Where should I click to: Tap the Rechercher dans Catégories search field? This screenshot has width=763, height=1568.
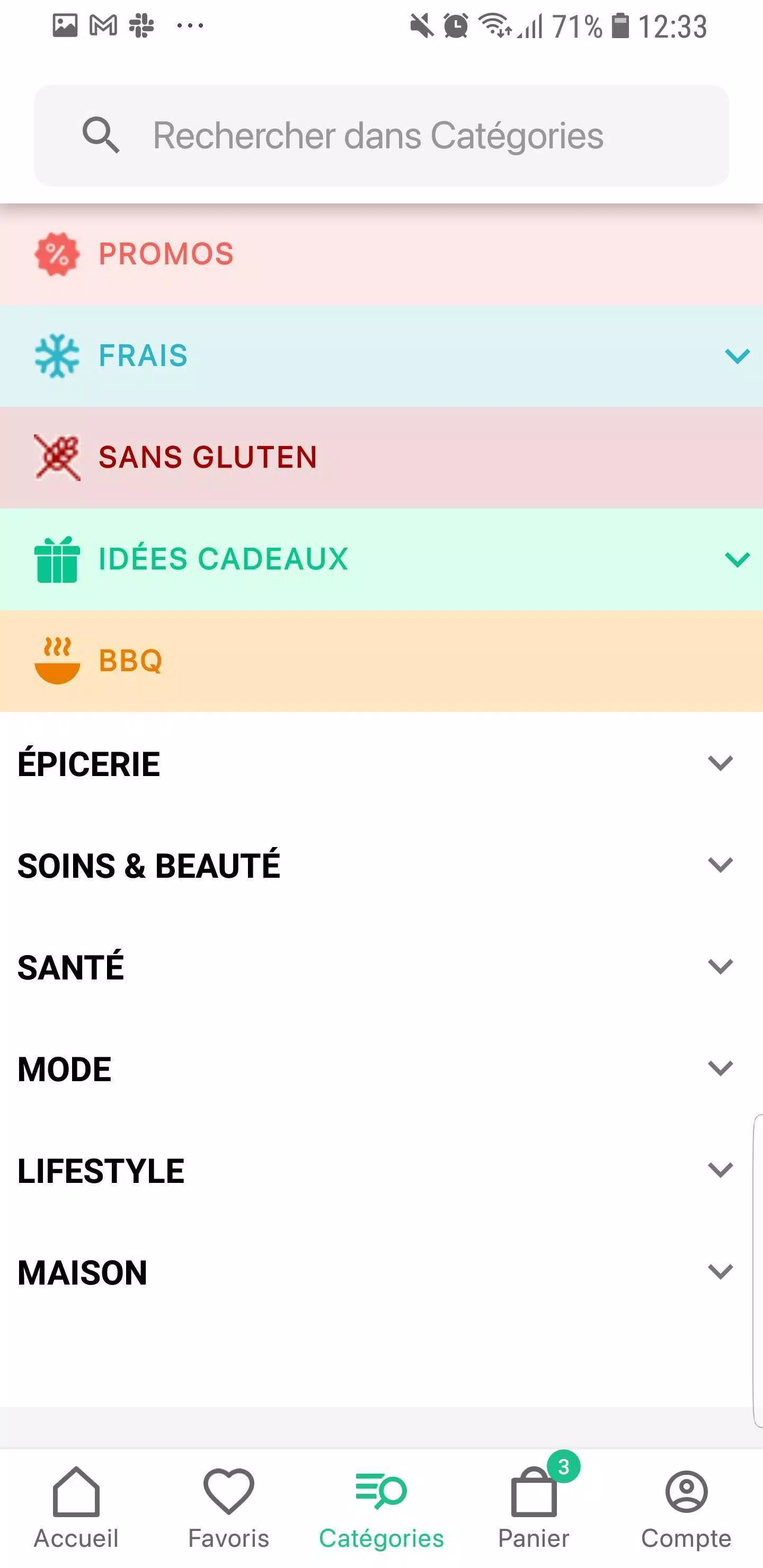[381, 135]
